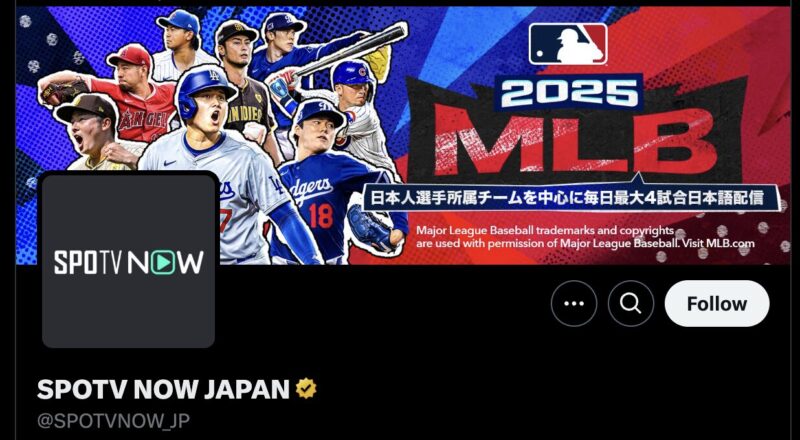Open the three-dot more options menu
Screen dimensions: 800x440
pos(573,303)
